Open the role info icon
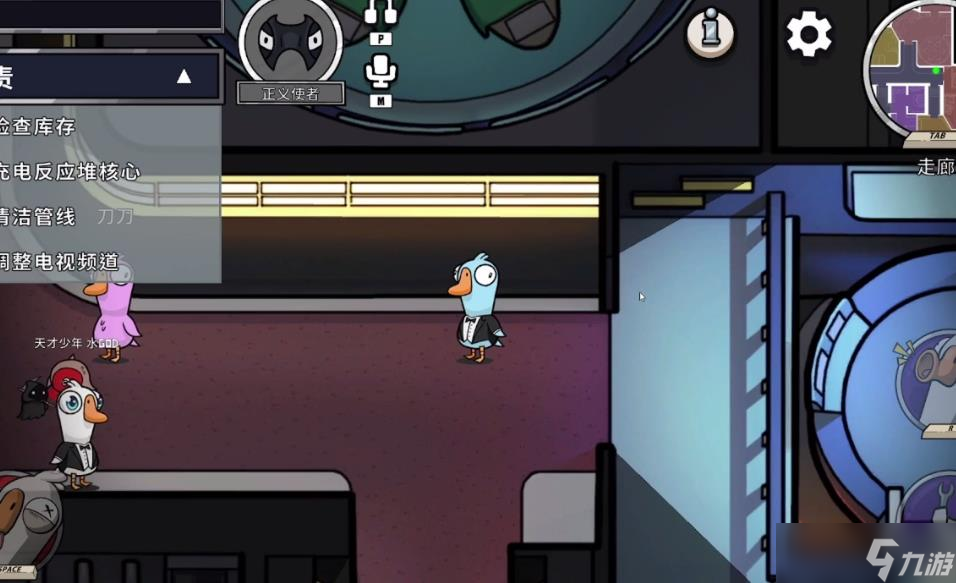Viewport: 956px width, 583px height. (x=710, y=33)
